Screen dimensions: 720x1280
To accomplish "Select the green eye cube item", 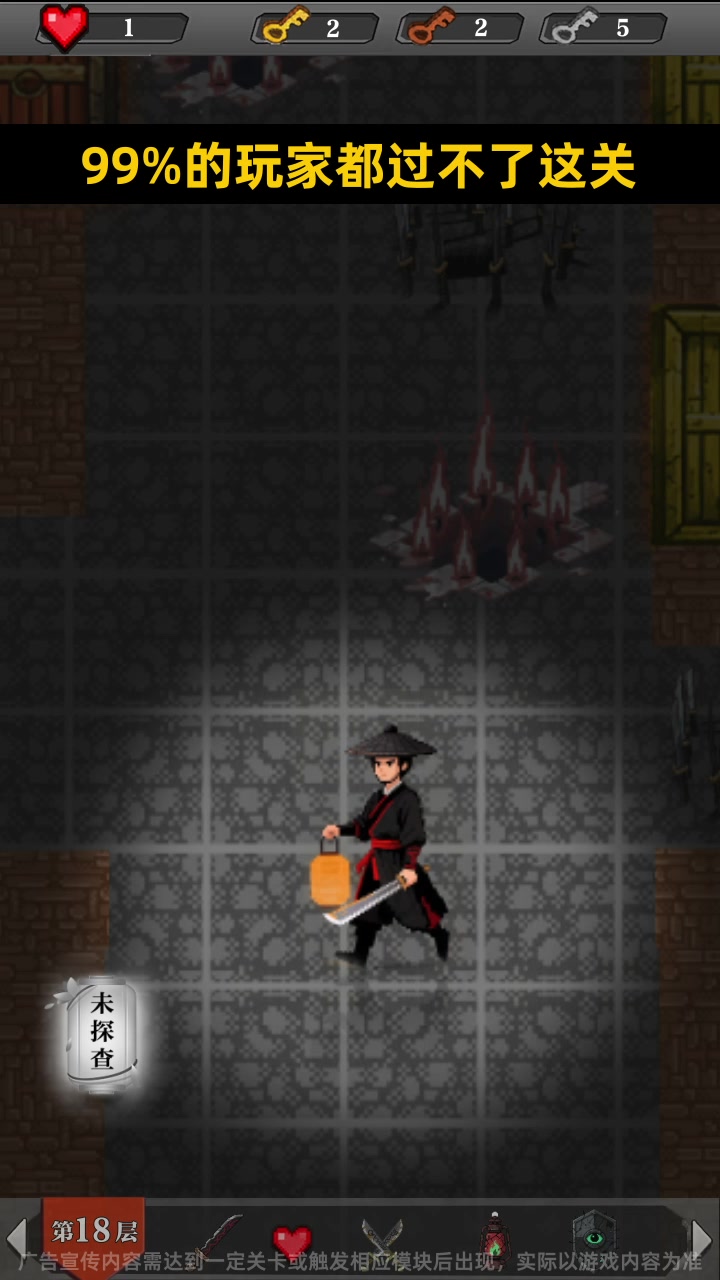I will coord(592,1238).
